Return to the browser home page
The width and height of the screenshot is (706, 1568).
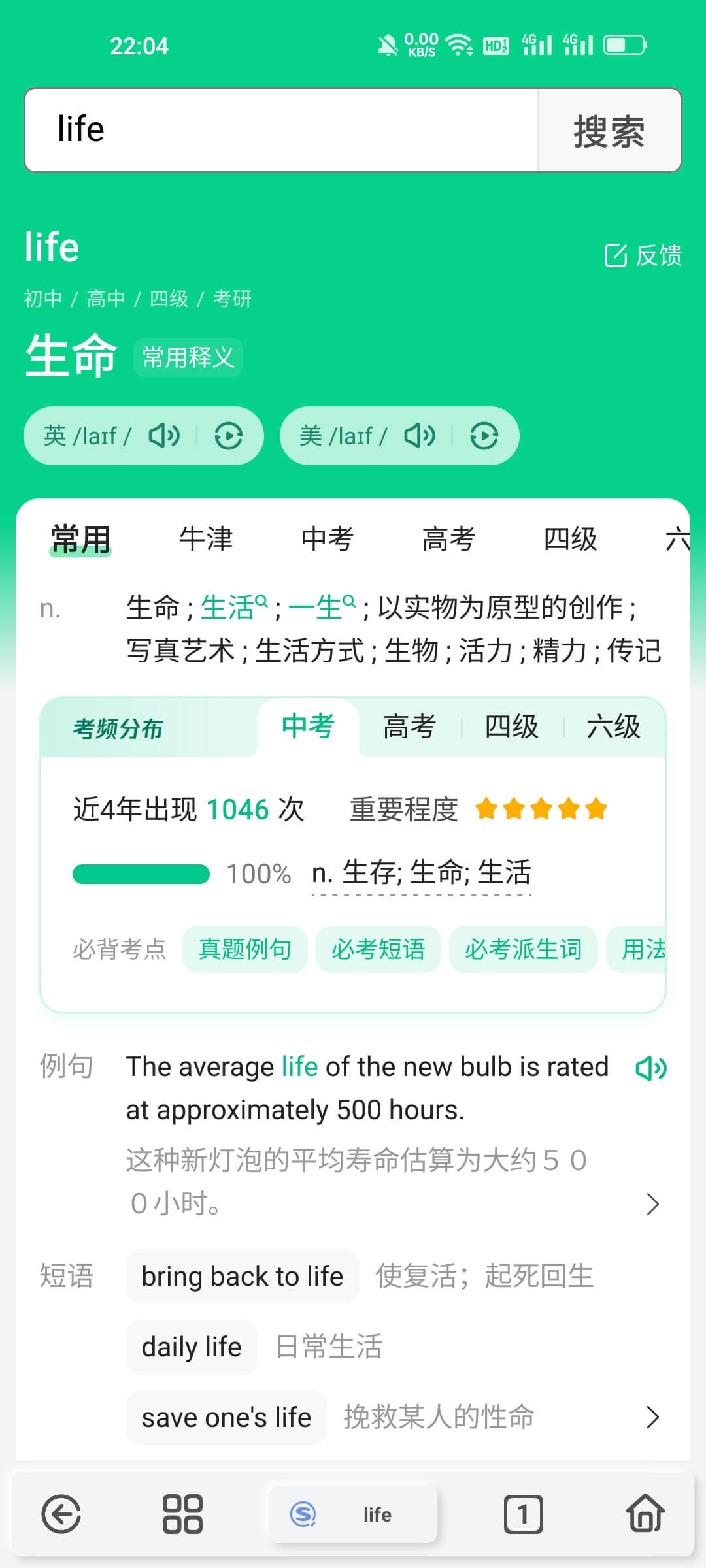(645, 1514)
